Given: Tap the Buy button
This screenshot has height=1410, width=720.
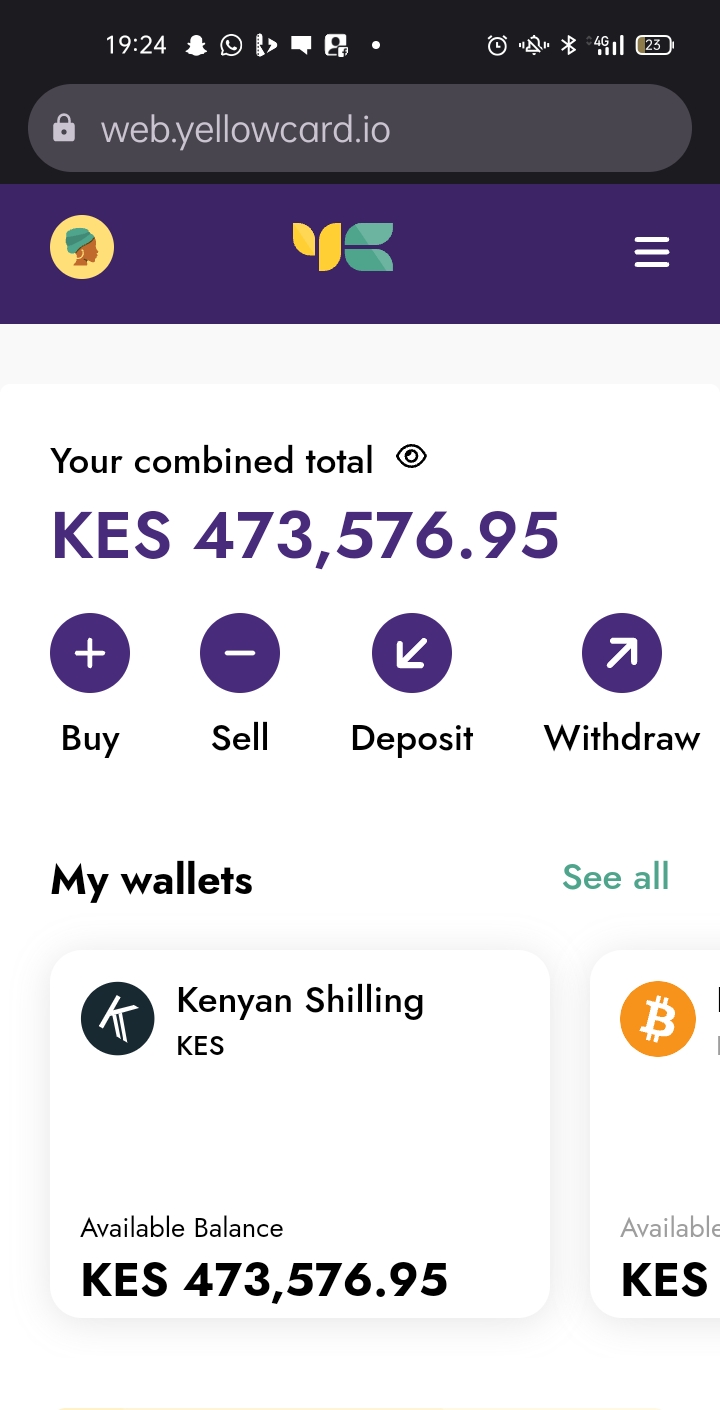Looking at the screenshot, I should tap(90, 653).
